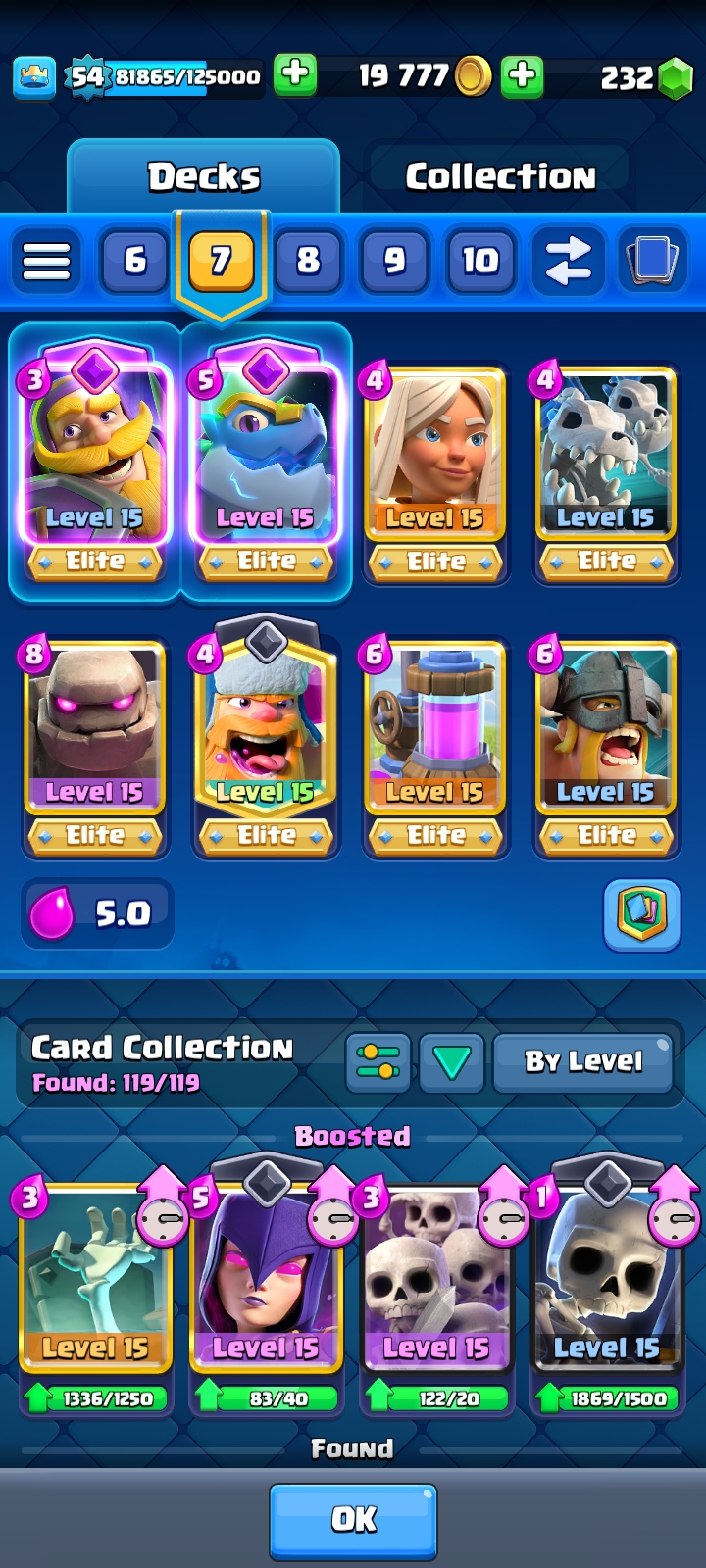The height and width of the screenshot is (1568, 706).
Task: Confirm with the OK button
Action: click(353, 1520)
